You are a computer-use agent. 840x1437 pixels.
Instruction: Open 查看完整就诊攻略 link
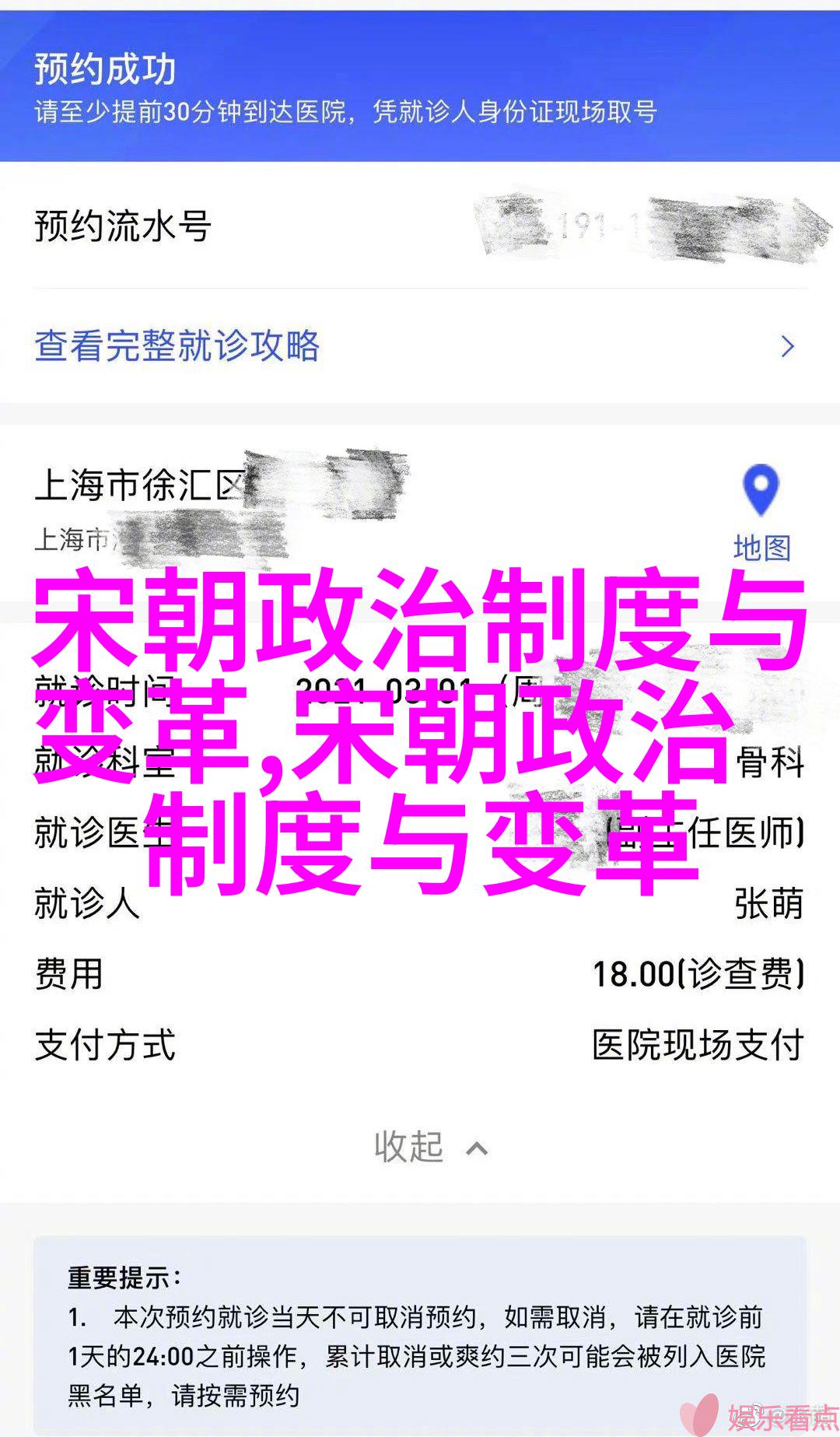coord(177,346)
